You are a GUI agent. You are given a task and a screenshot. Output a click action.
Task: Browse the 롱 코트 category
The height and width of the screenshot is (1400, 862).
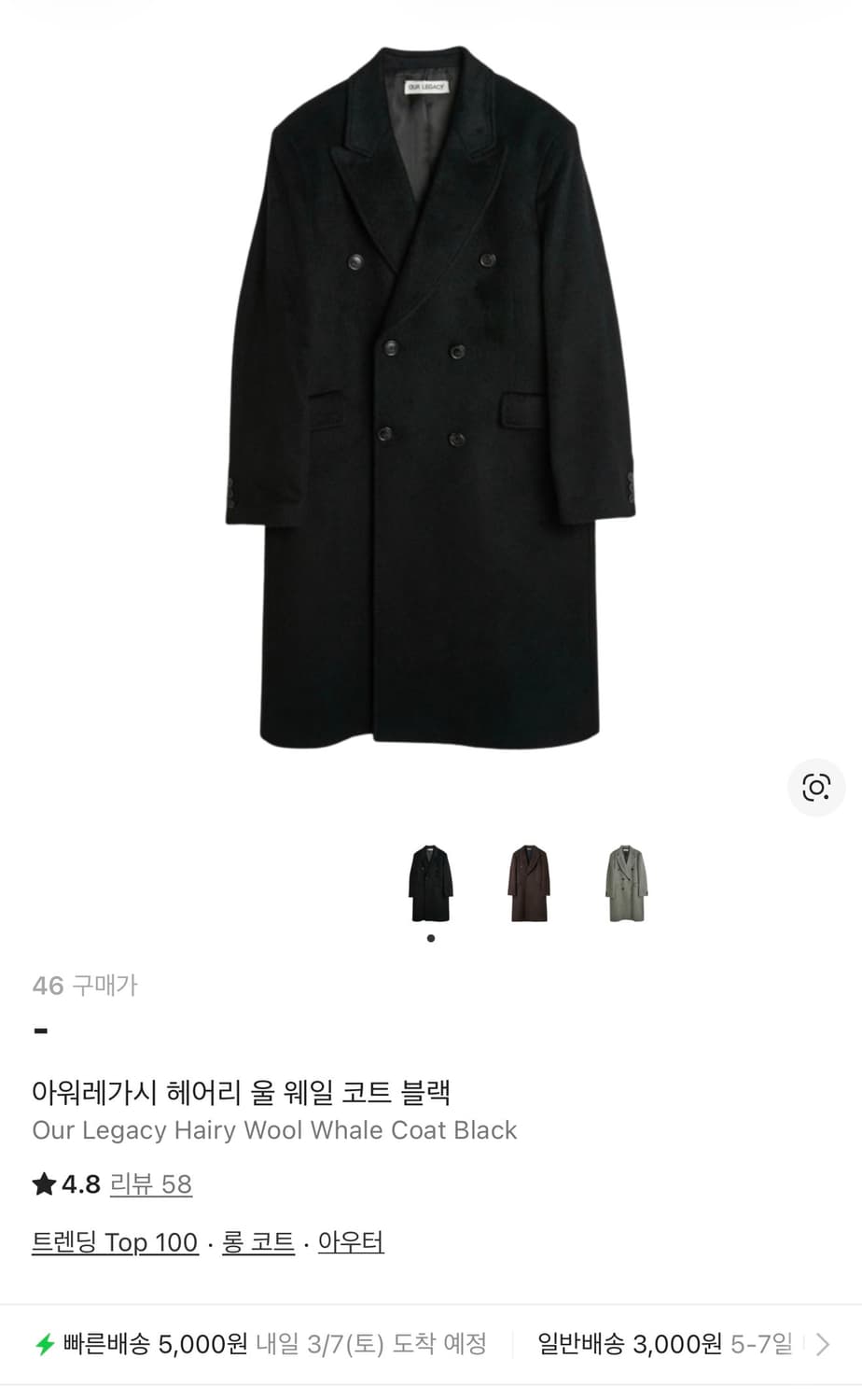tap(258, 1242)
